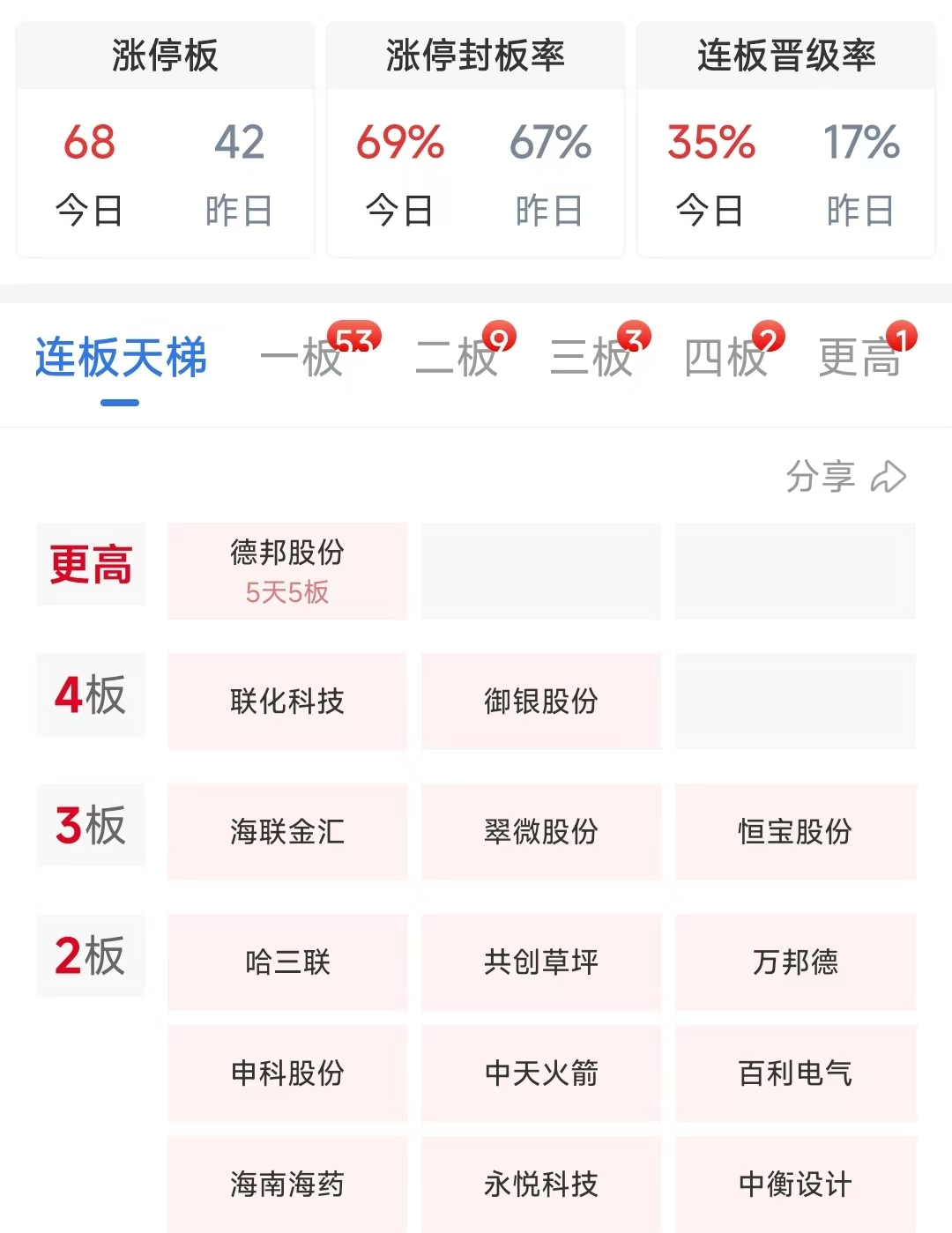Open 恒宝股份 stock card

[x=795, y=831]
